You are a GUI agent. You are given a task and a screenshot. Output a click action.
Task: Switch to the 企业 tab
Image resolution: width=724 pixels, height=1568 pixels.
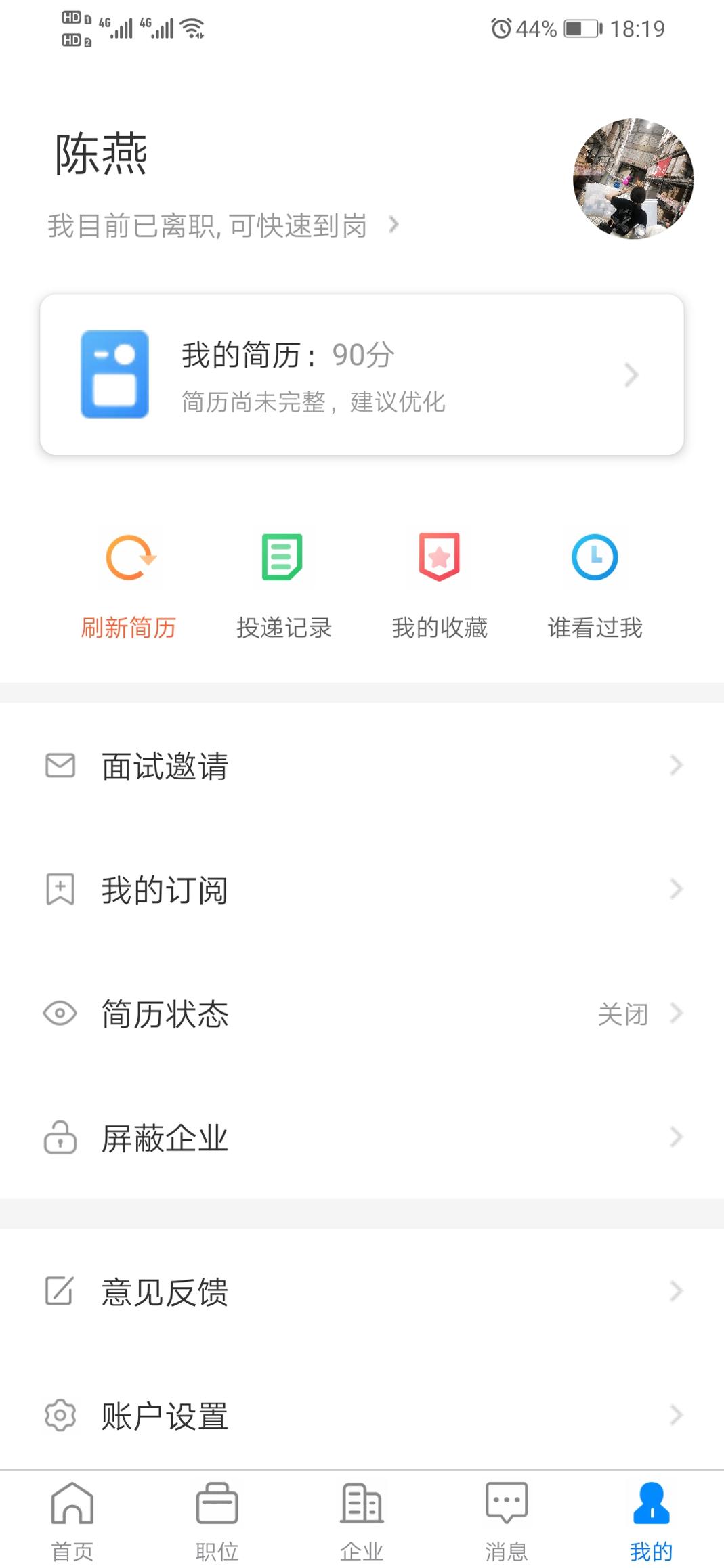[362, 1521]
